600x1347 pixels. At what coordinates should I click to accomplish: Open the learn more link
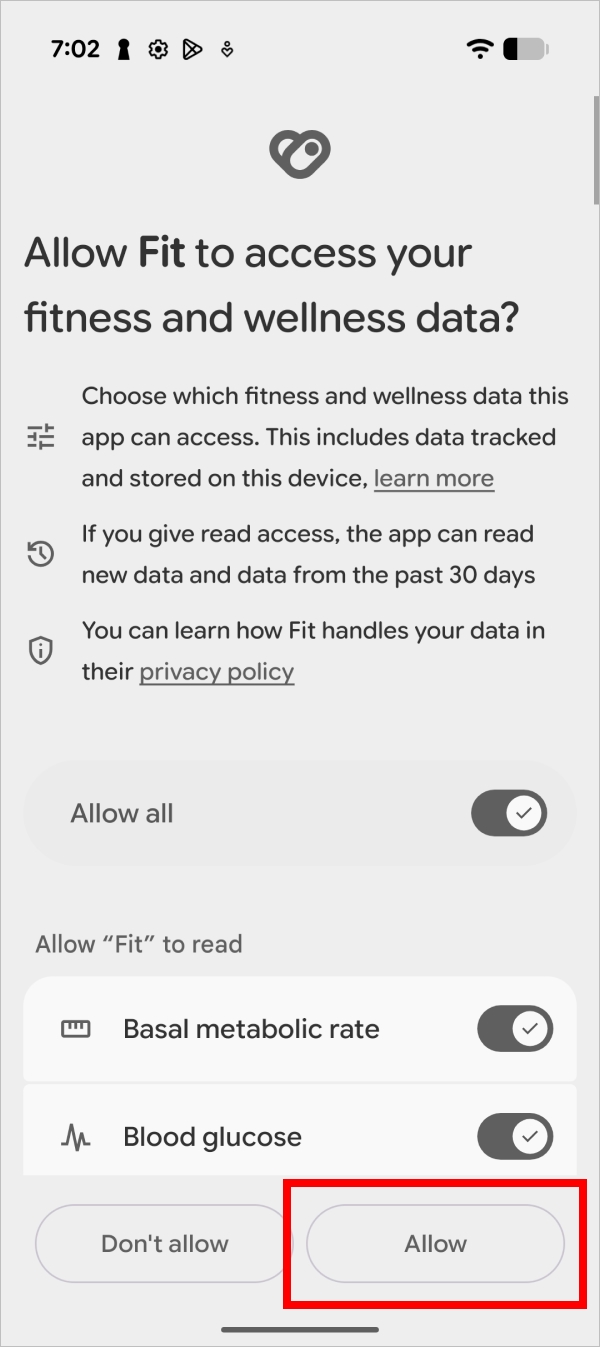click(x=433, y=479)
